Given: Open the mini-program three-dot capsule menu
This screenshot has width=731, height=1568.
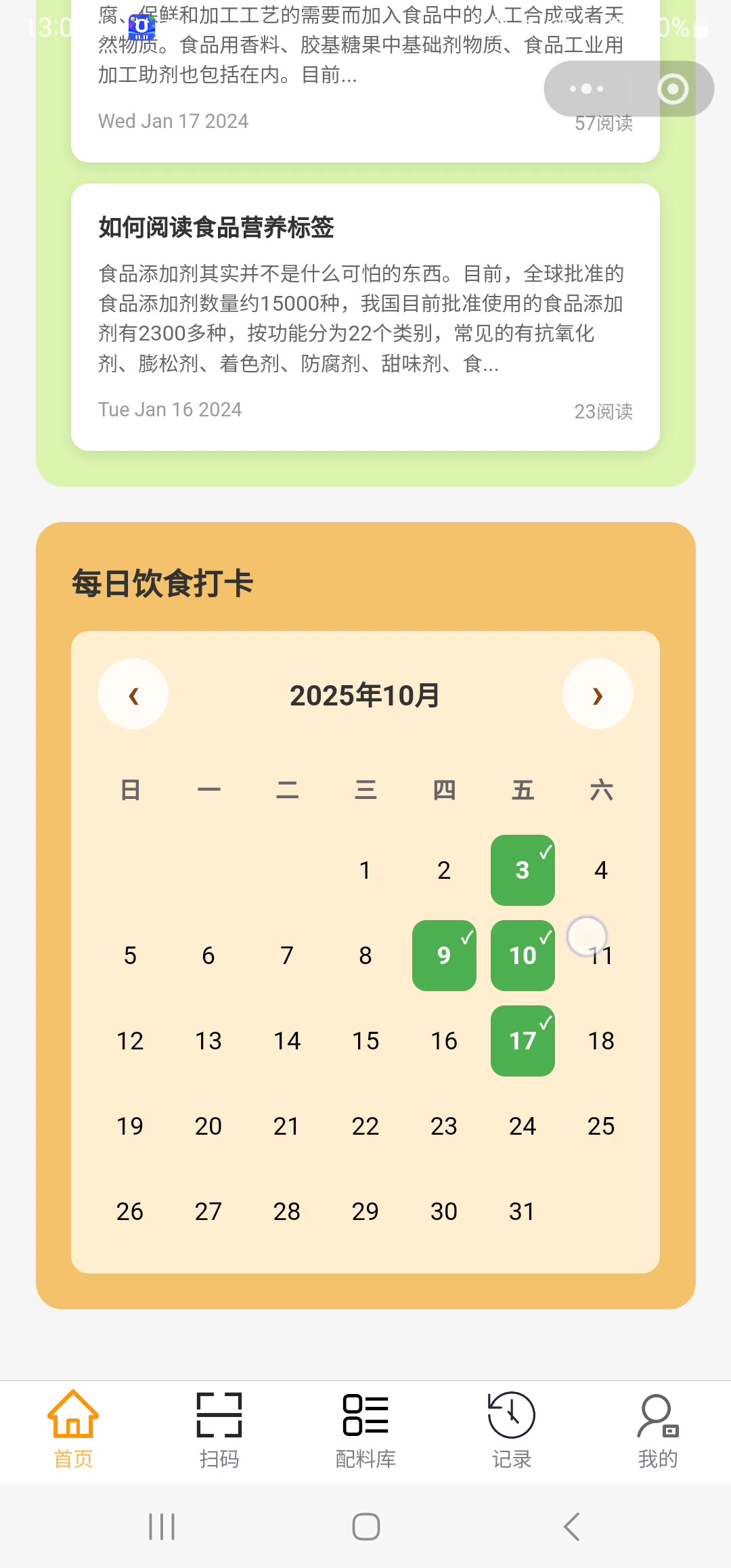Looking at the screenshot, I should (585, 89).
